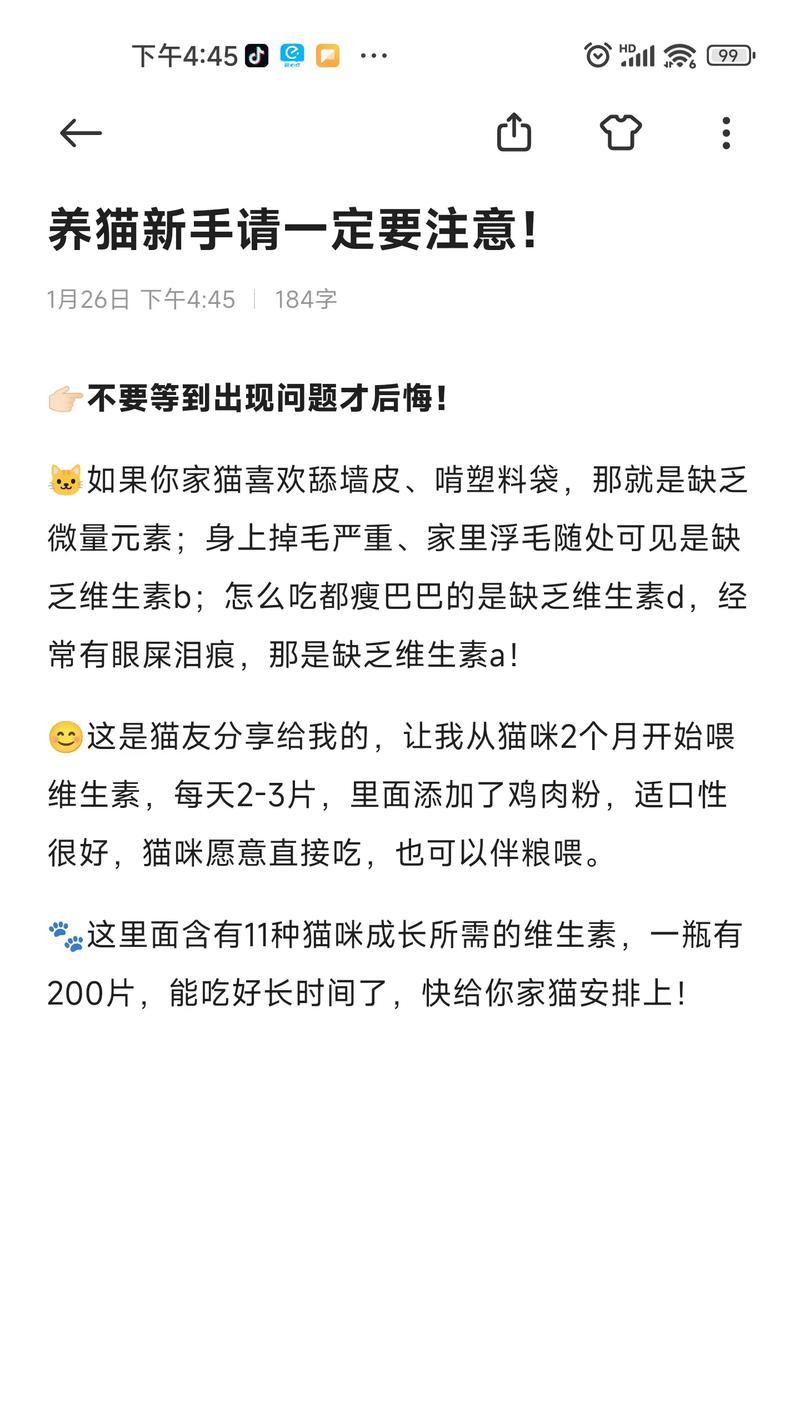Viewport: 800px width, 1422px height.
Task: Go back using the arrow icon
Action: click(x=80, y=133)
